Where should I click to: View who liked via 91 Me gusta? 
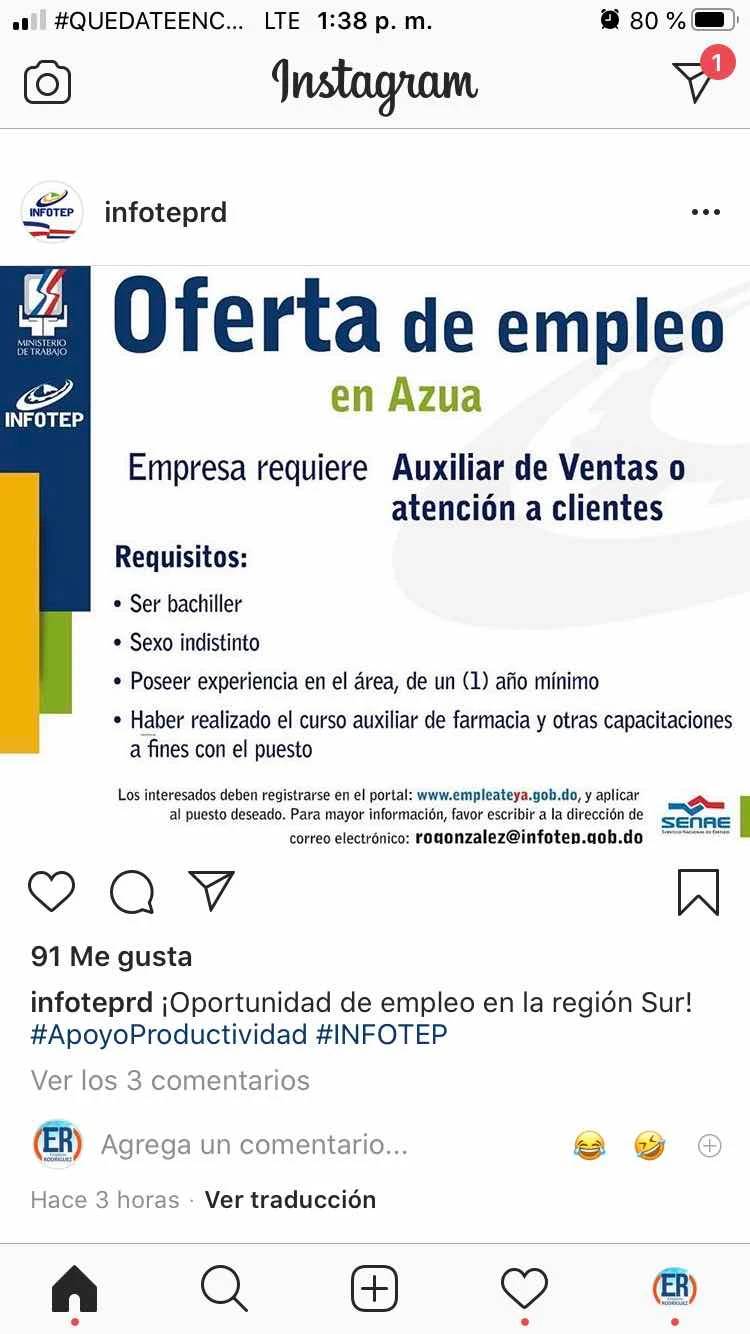111,957
